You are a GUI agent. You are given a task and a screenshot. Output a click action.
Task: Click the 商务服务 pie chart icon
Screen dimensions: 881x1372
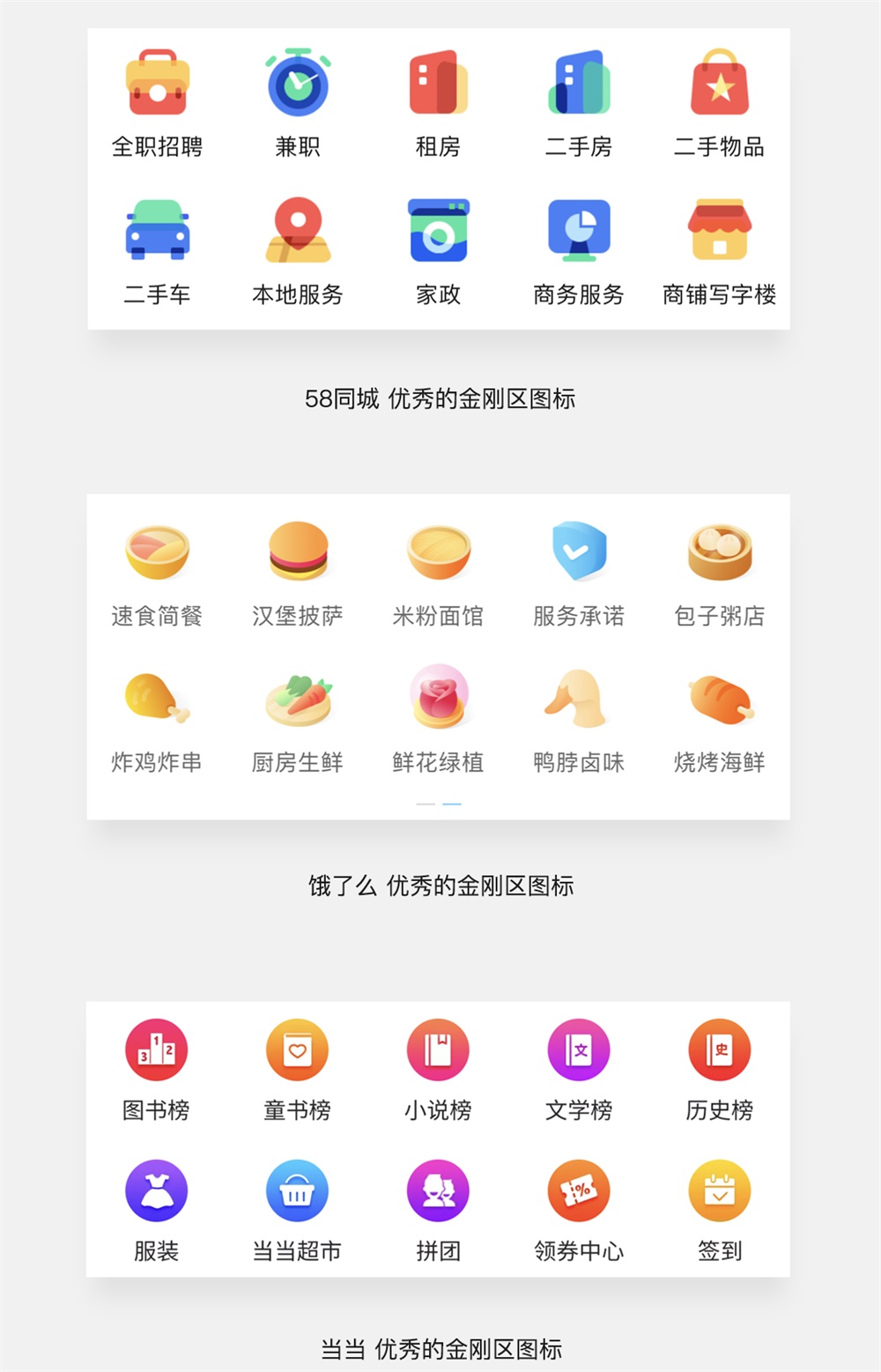pos(579,232)
